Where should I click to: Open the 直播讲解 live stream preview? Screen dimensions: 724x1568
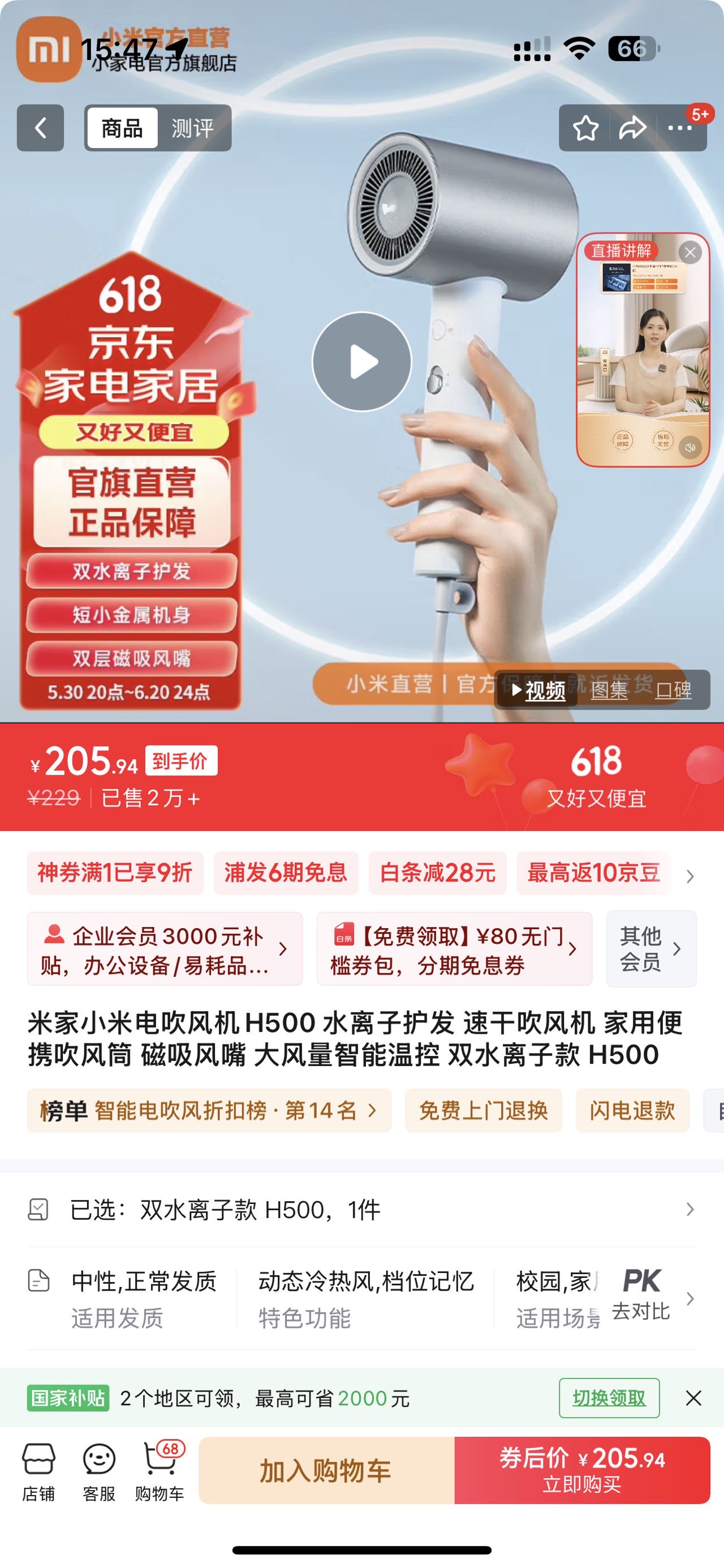(643, 359)
